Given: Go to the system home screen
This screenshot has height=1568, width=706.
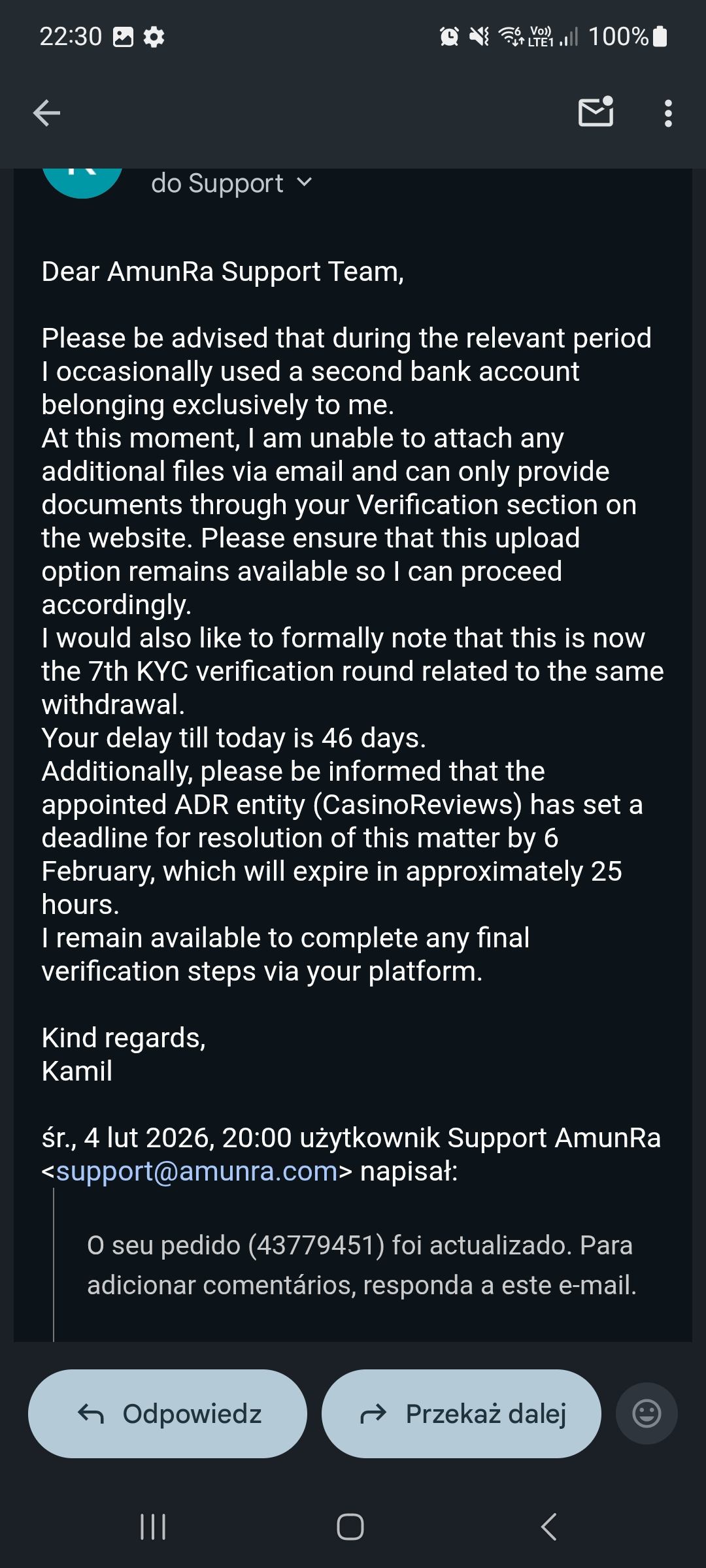Looking at the screenshot, I should 350,1527.
